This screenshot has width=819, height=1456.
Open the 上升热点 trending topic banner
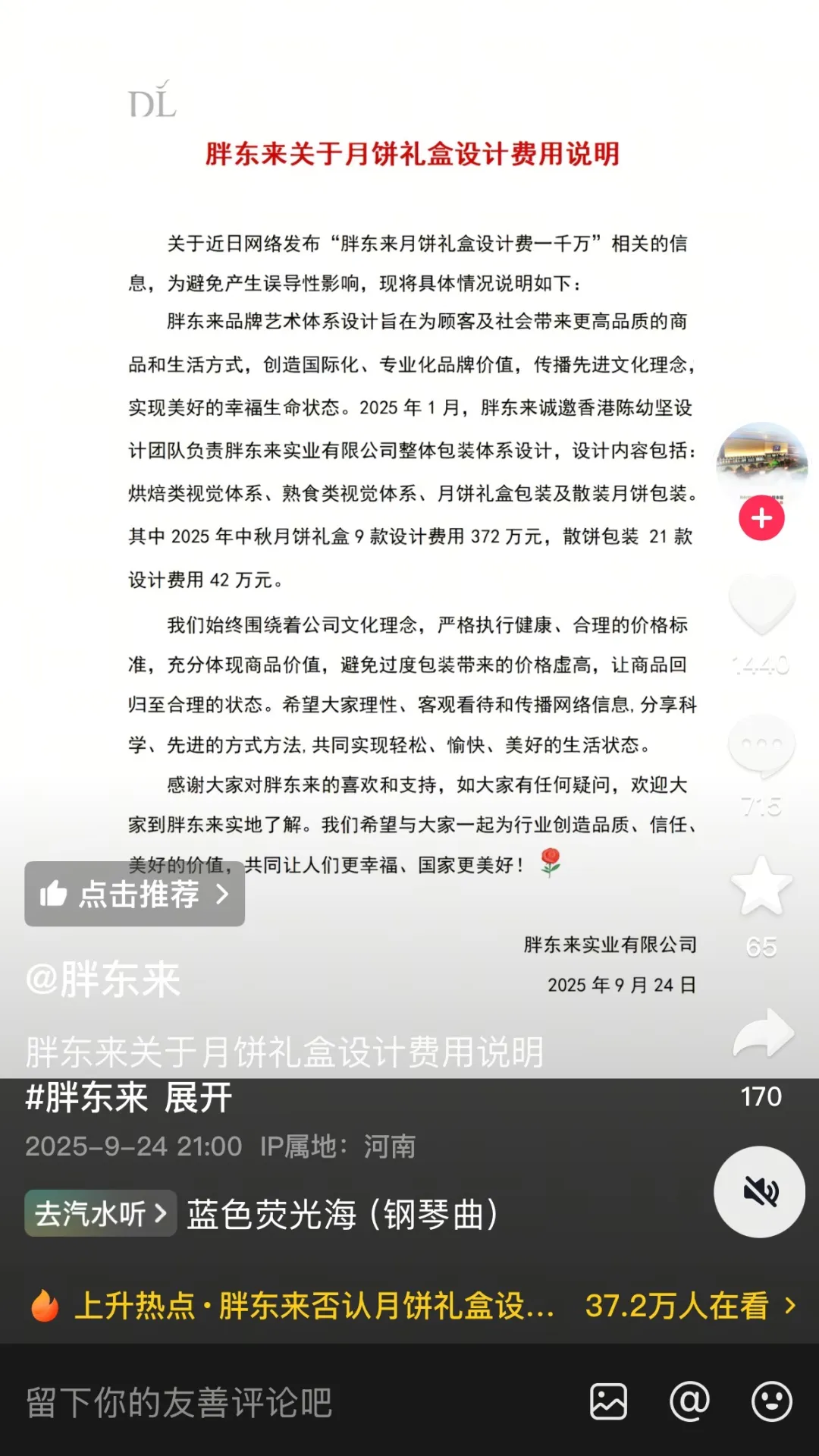pyautogui.click(x=409, y=1306)
